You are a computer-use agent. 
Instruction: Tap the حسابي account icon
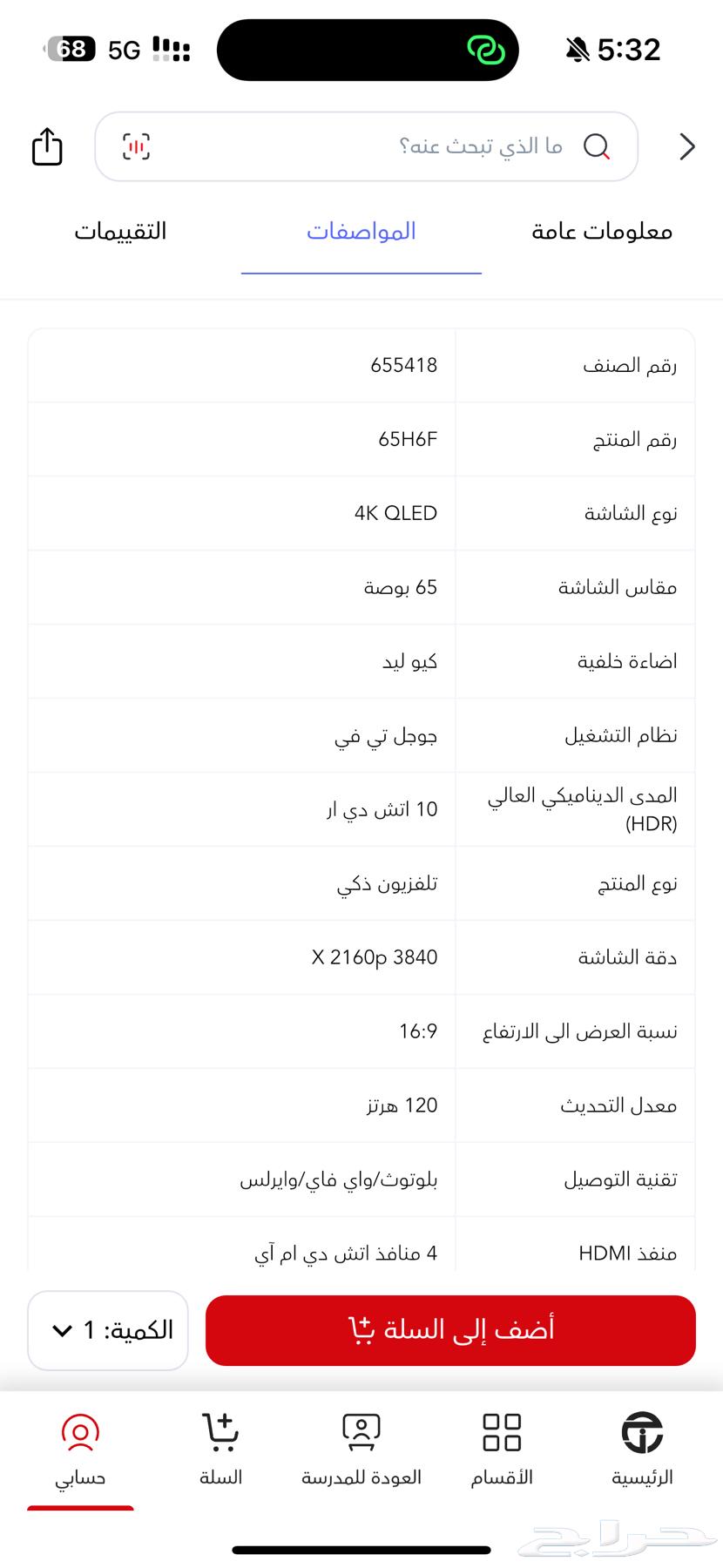81,1433
